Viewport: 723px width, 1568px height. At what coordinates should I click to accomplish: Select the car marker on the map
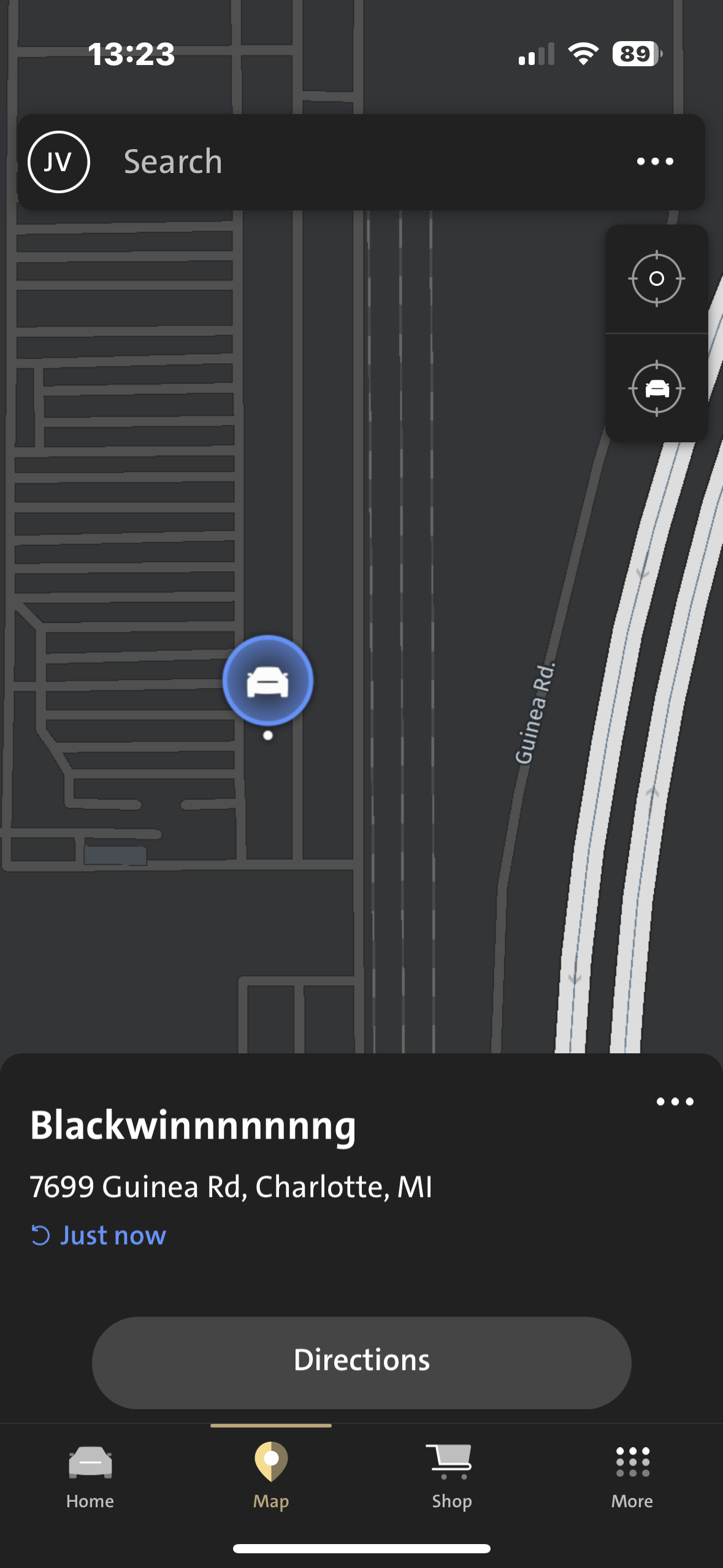[268, 681]
